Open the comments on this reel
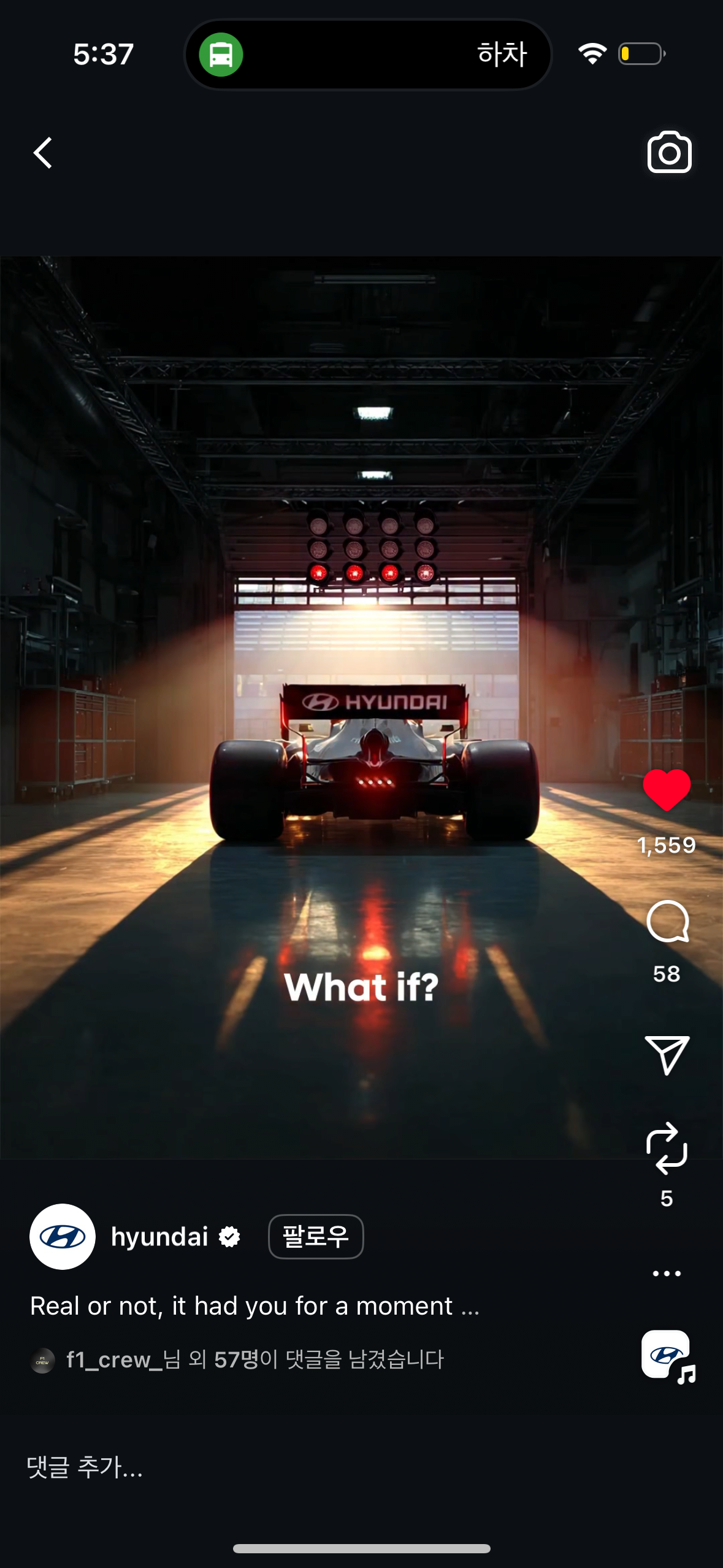This screenshot has height=1568, width=723. 667,922
